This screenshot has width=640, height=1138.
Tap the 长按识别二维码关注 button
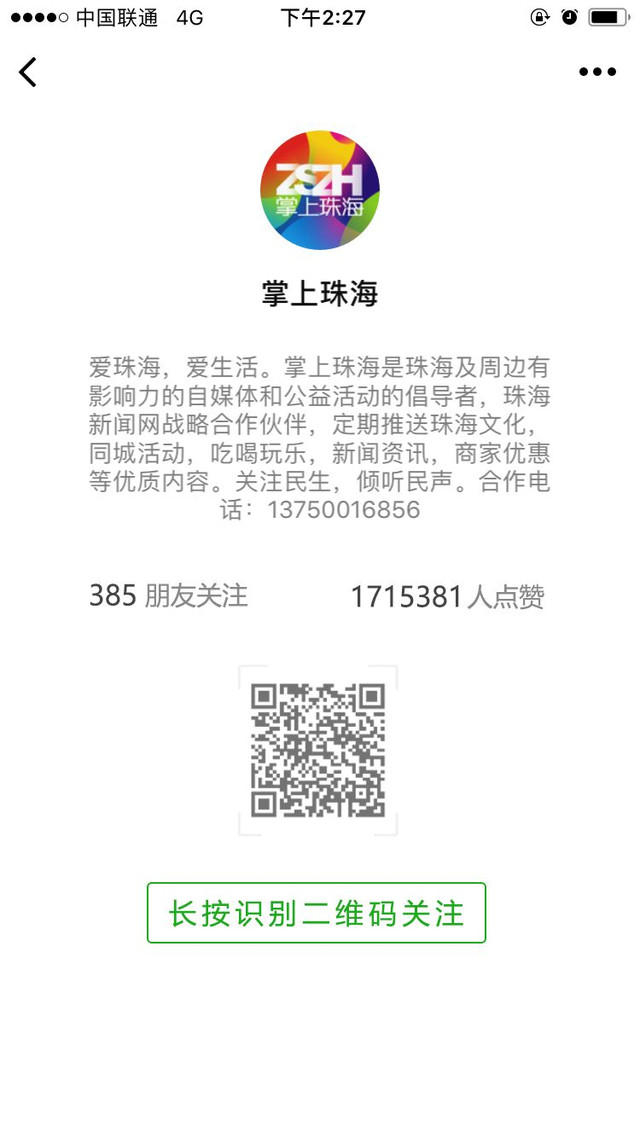click(316, 912)
